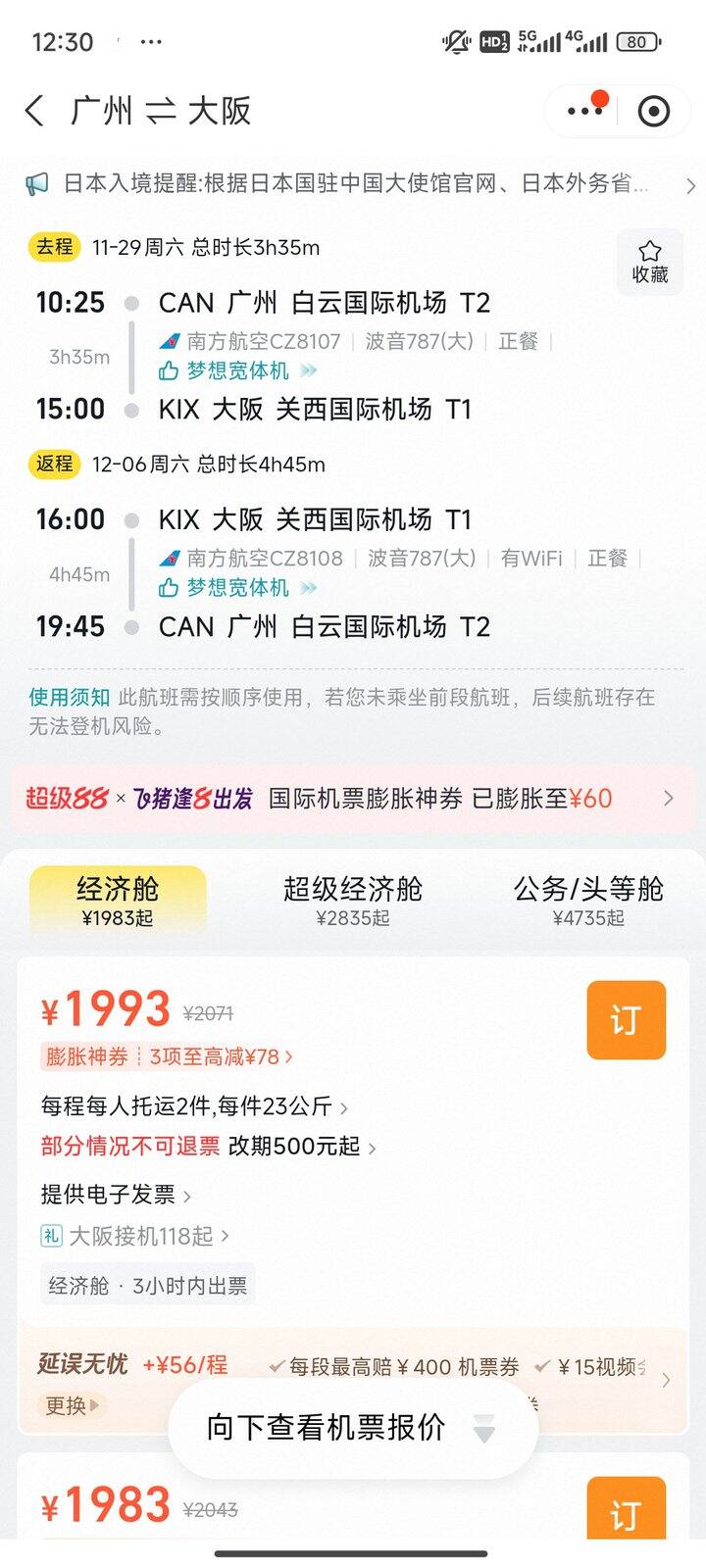
Task: Book the ¥1983 fare with 订
Action: tap(626, 1509)
